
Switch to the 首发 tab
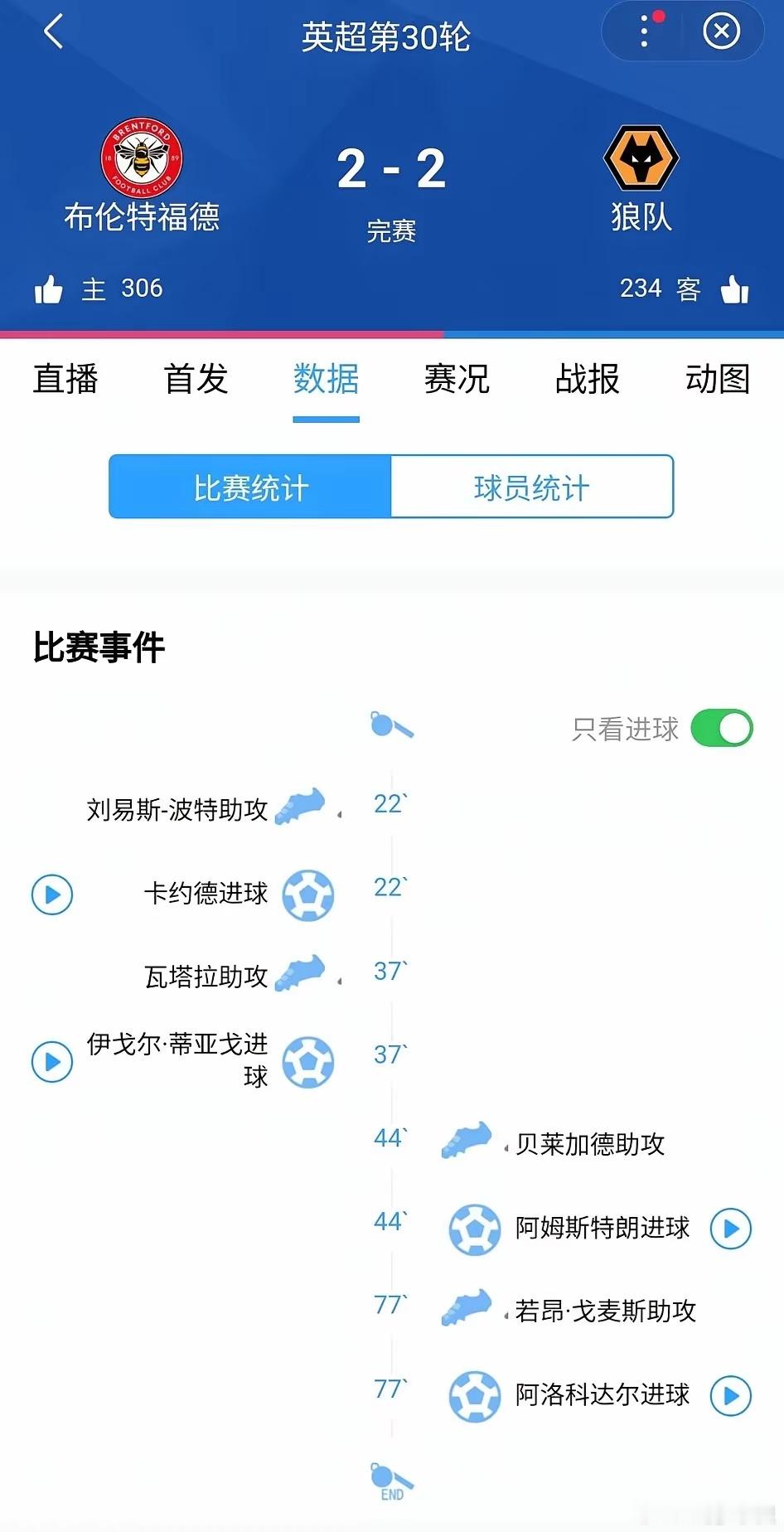point(196,380)
